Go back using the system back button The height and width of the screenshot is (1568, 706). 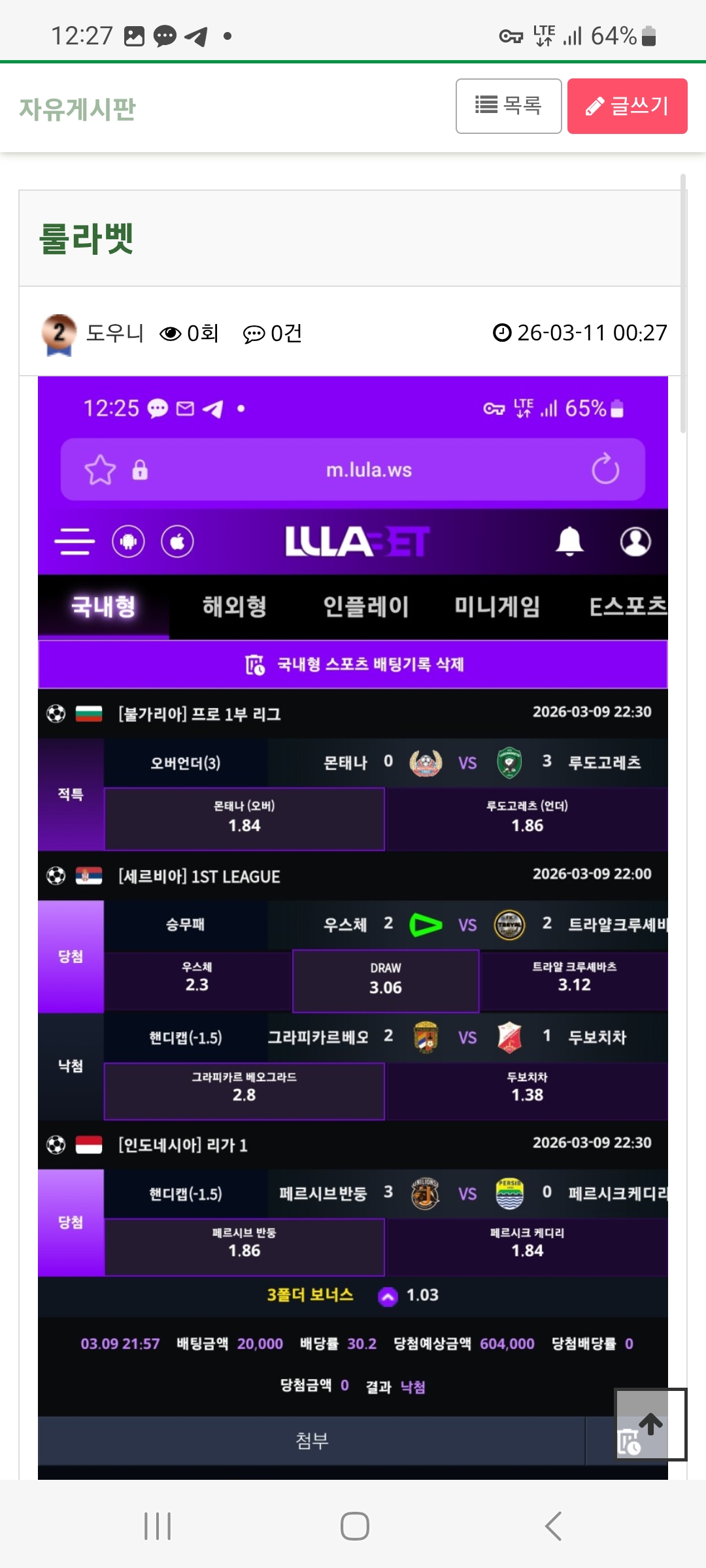[x=553, y=1526]
